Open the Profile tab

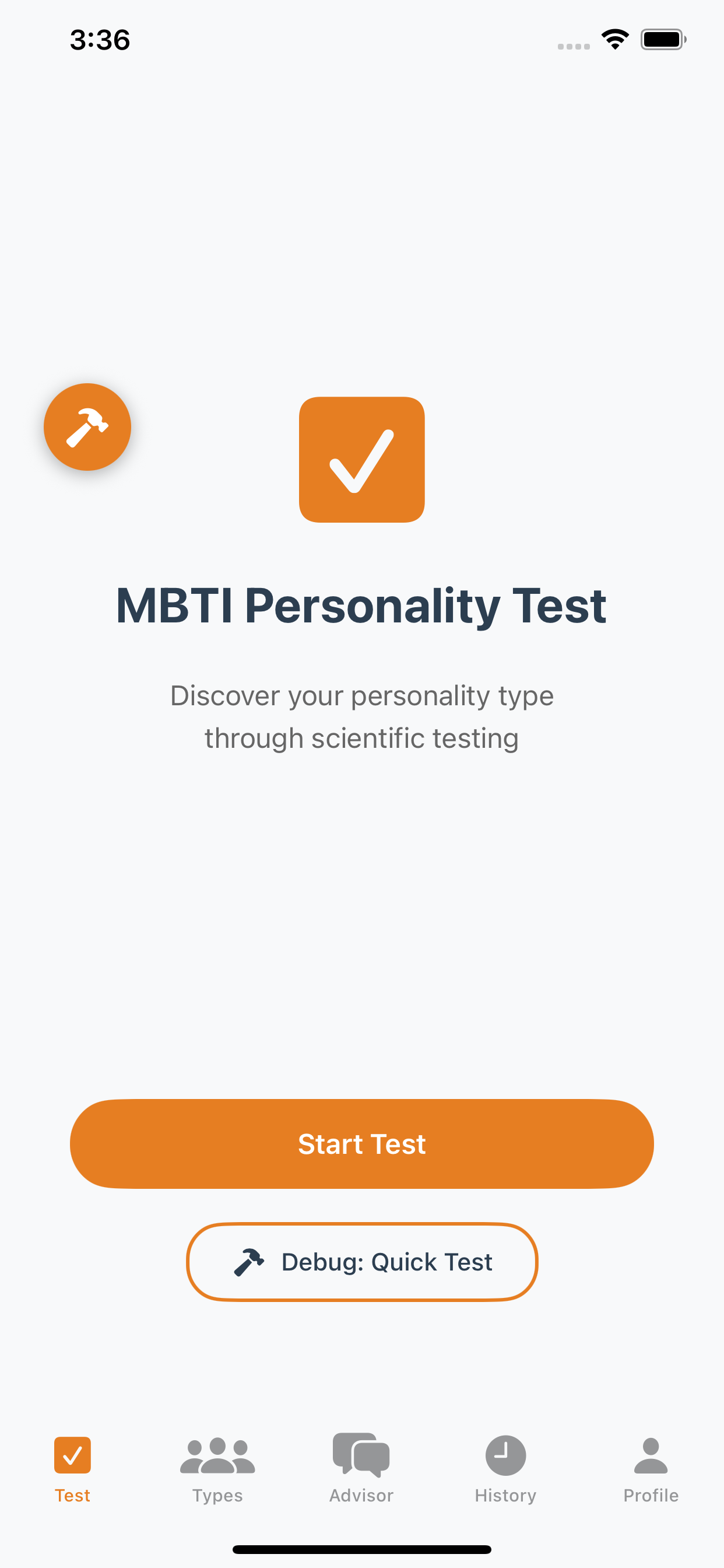tap(650, 1473)
